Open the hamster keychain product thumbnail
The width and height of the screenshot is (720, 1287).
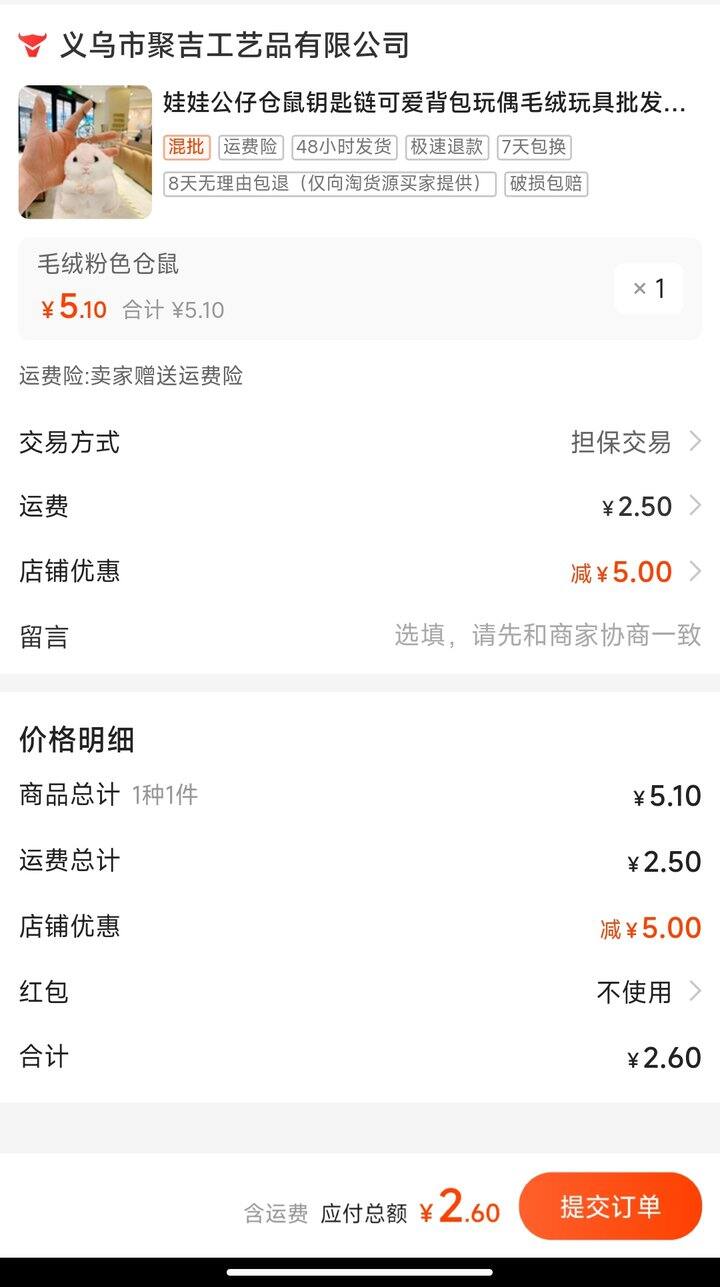click(86, 152)
